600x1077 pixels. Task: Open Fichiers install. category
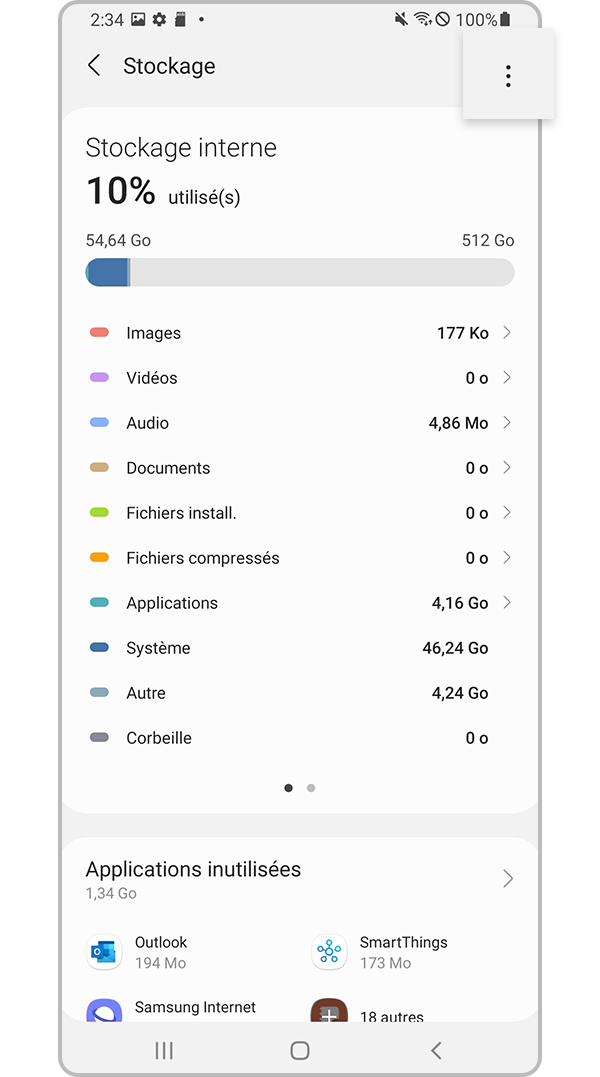point(300,513)
